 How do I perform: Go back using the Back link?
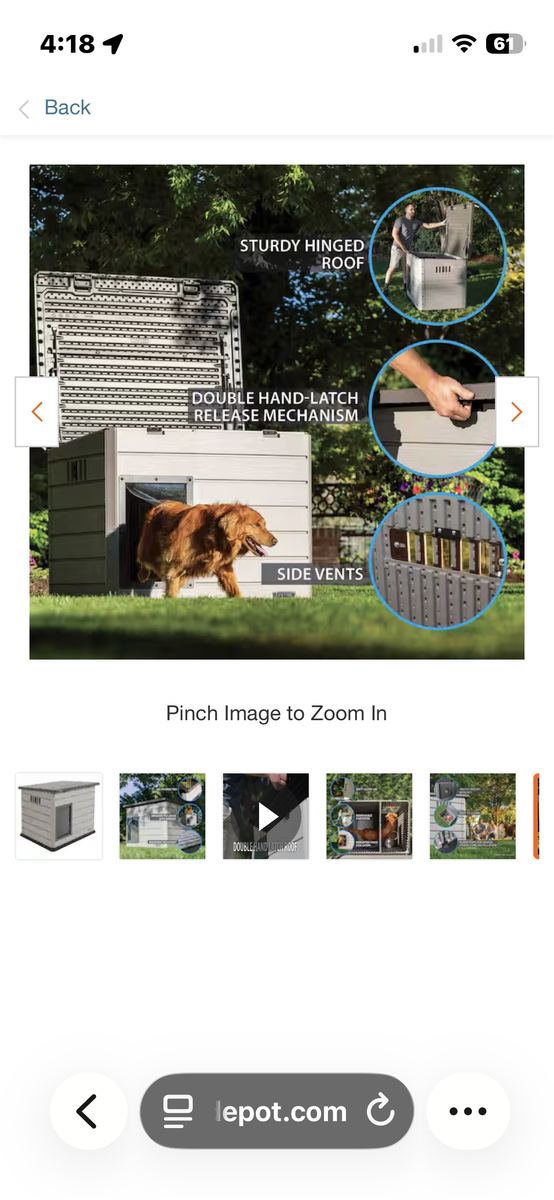click(55, 108)
